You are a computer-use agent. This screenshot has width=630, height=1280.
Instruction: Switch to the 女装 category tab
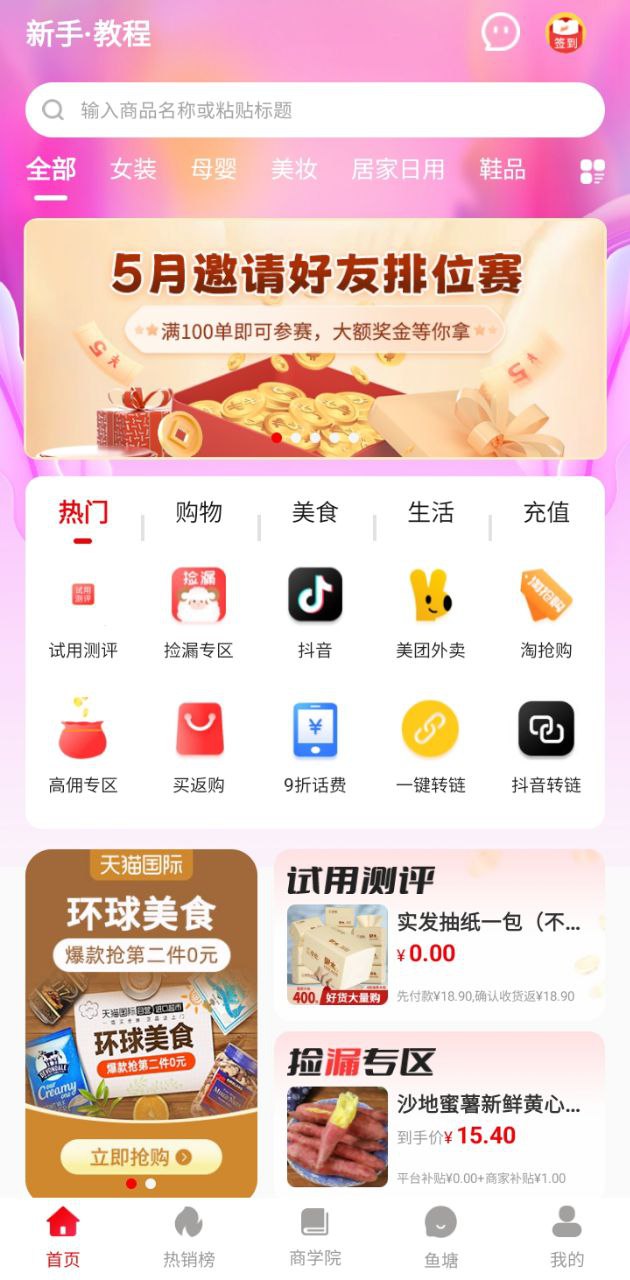pyautogui.click(x=133, y=170)
